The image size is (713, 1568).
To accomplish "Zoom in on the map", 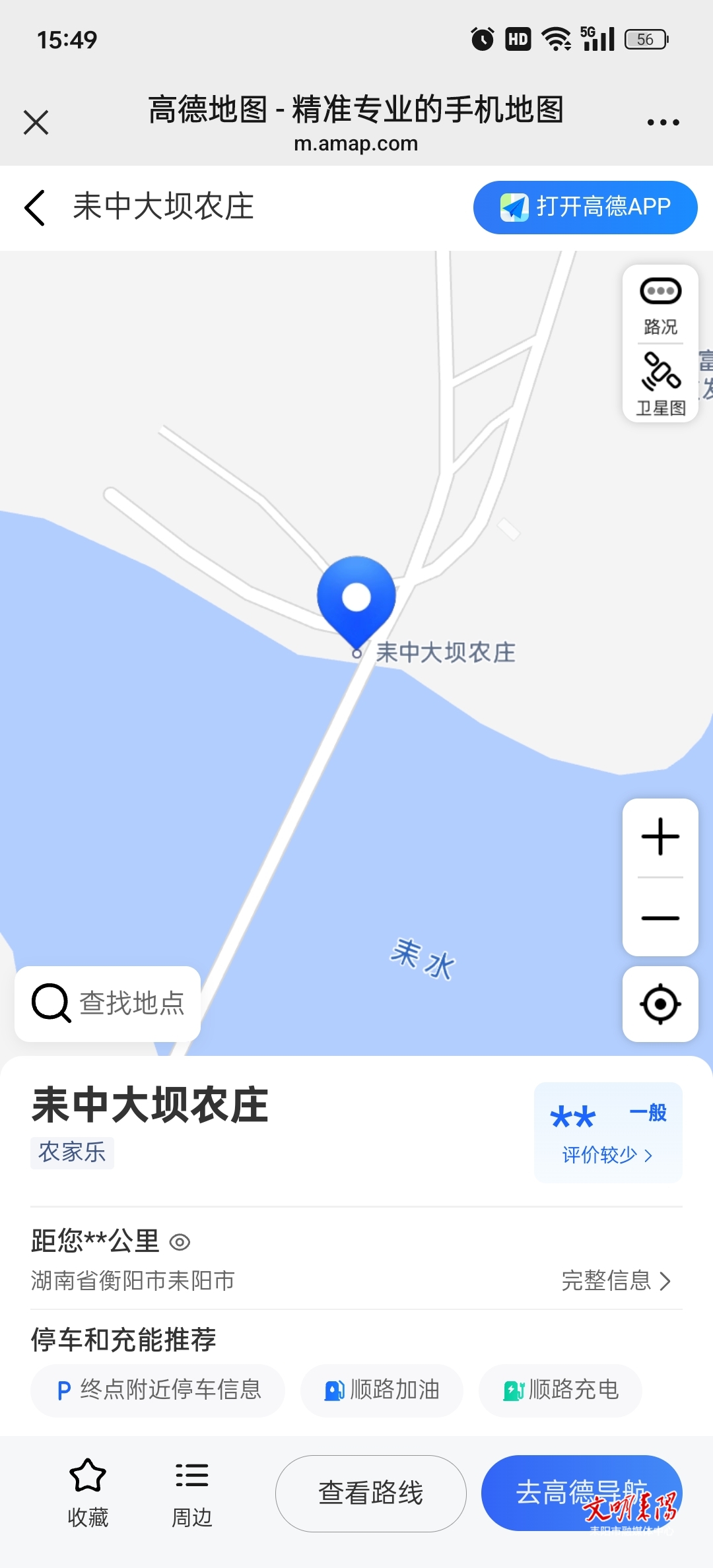I will click(660, 837).
